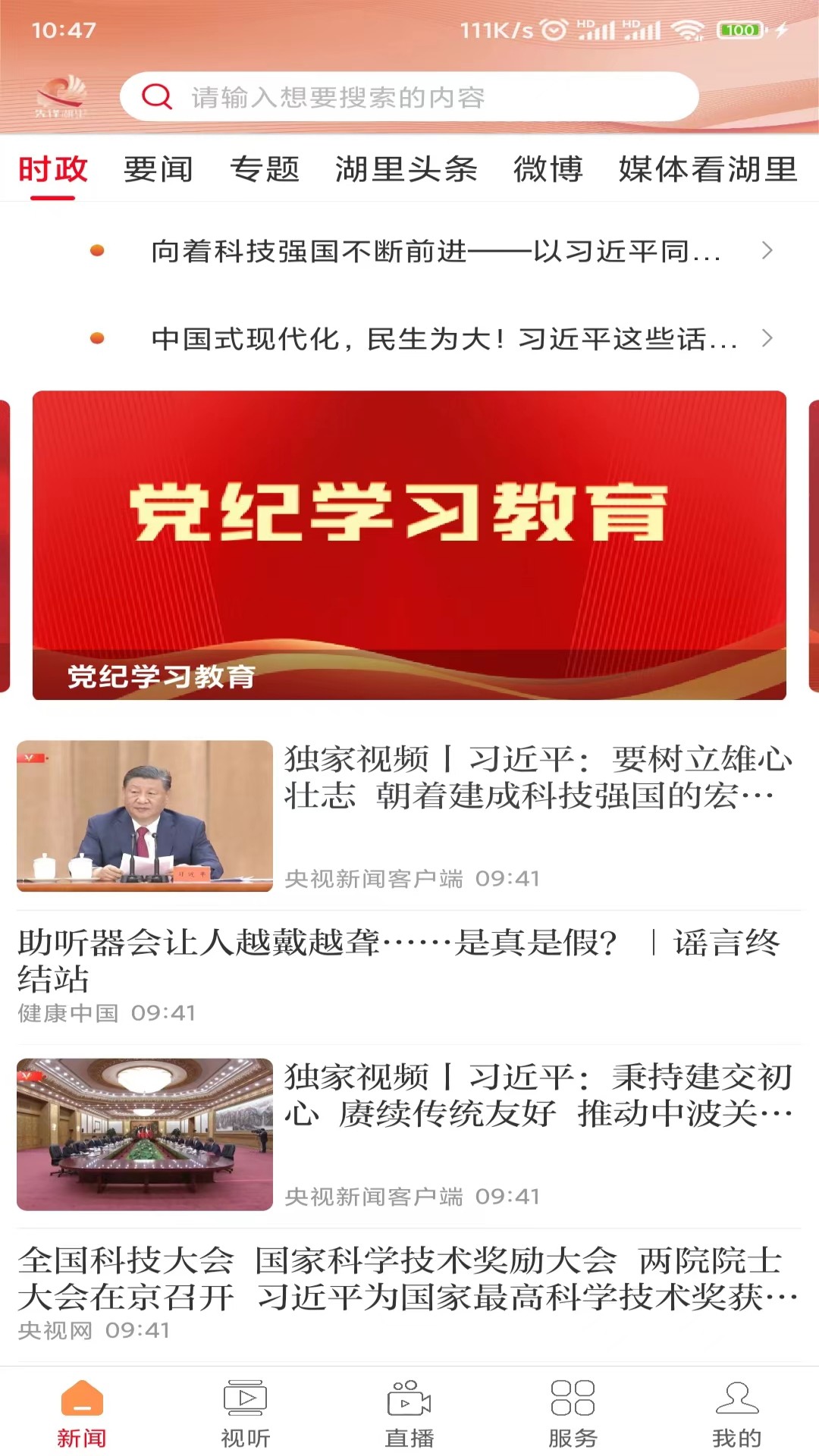819x1456 pixels.
Task: Open the 专题 tab
Action: (x=265, y=169)
